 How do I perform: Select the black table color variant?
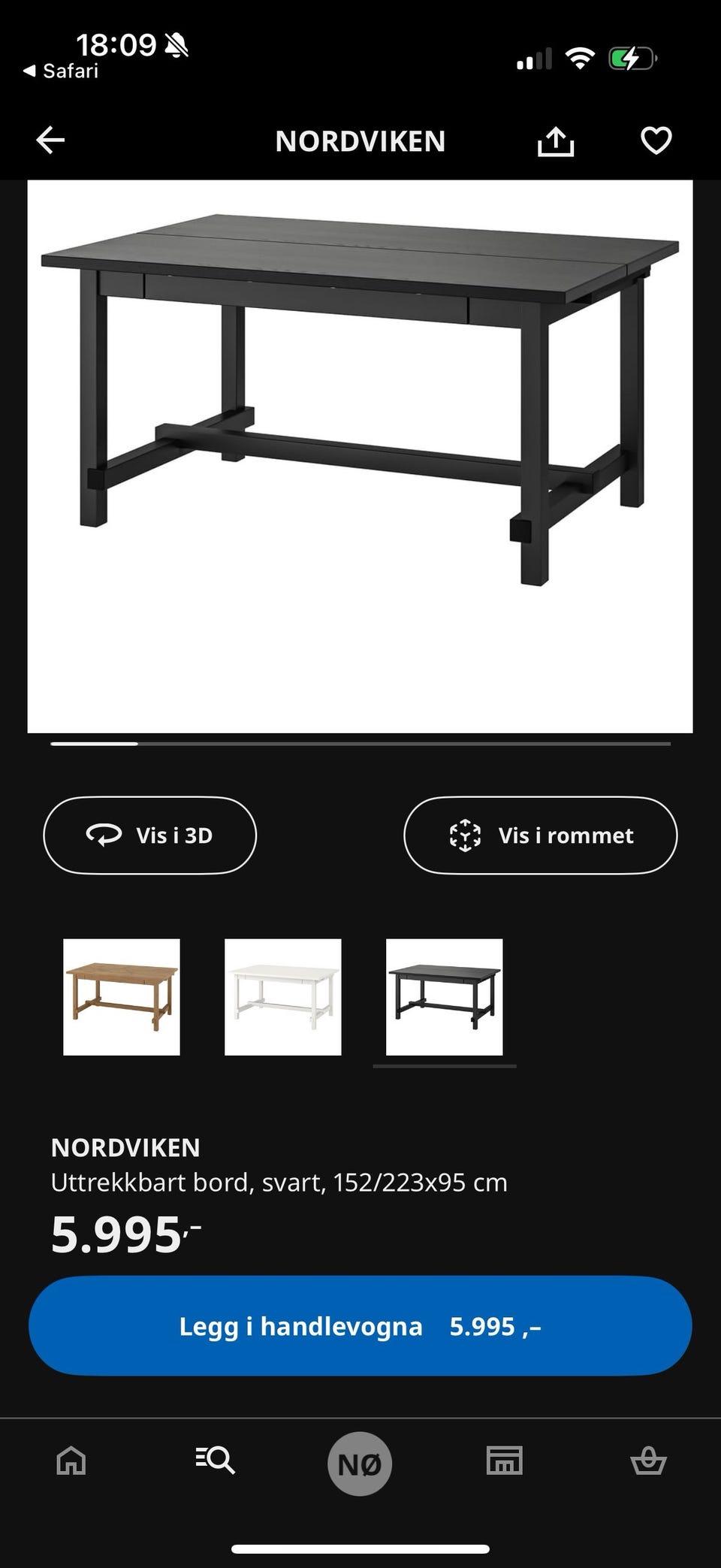point(442,998)
